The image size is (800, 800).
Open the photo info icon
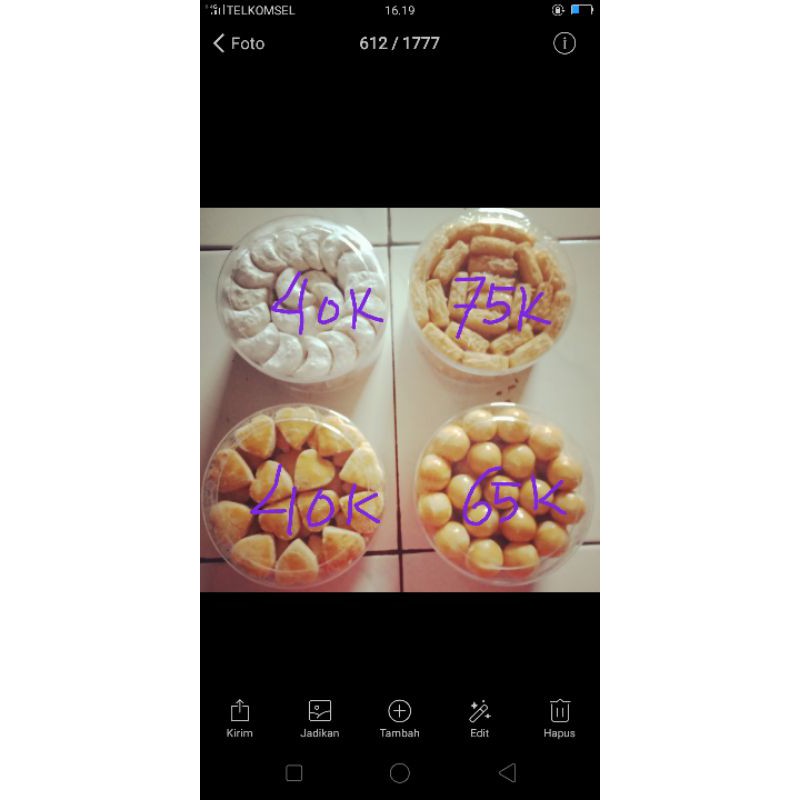tap(564, 43)
